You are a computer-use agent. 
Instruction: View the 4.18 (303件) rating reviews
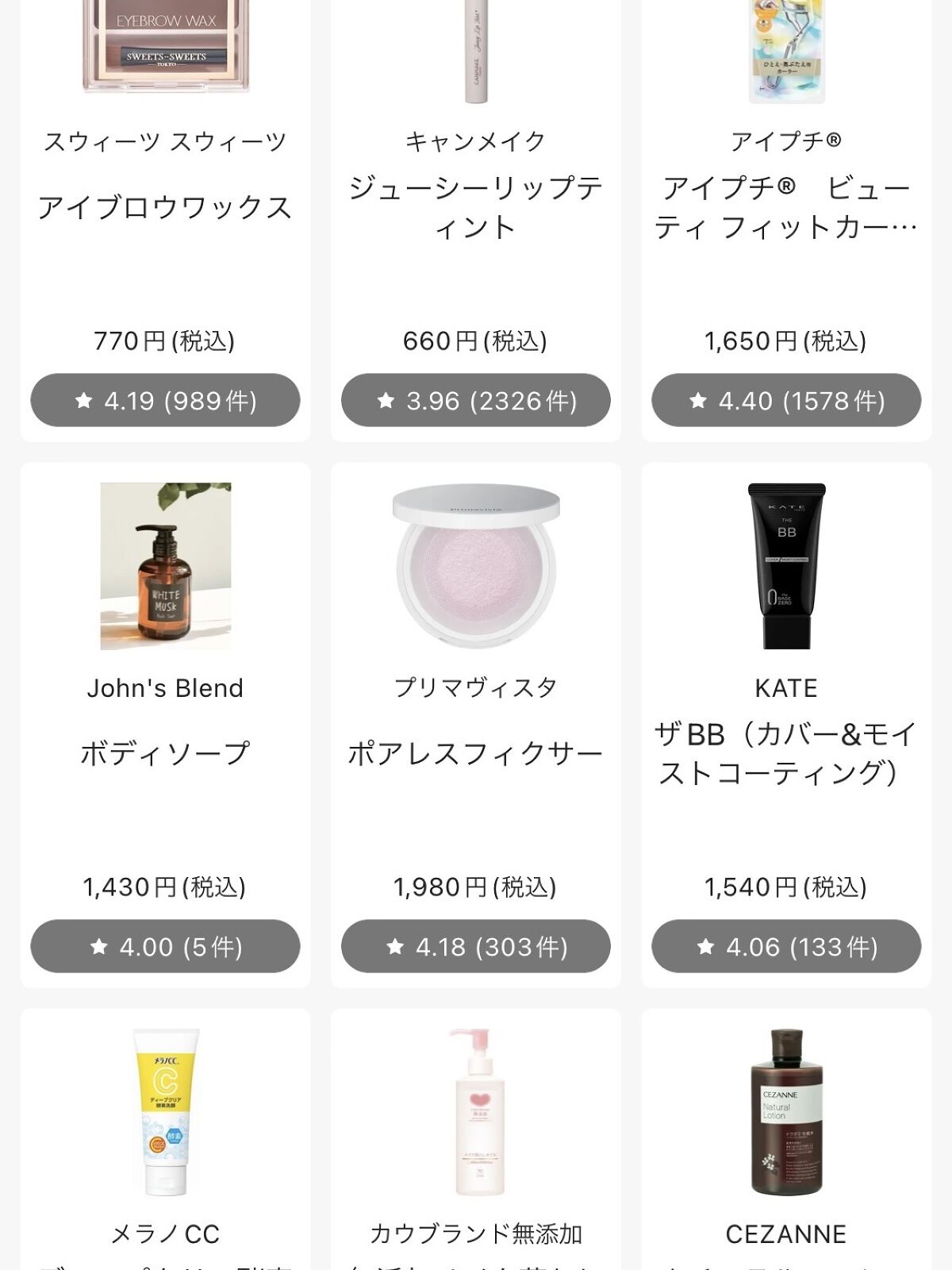click(x=475, y=946)
